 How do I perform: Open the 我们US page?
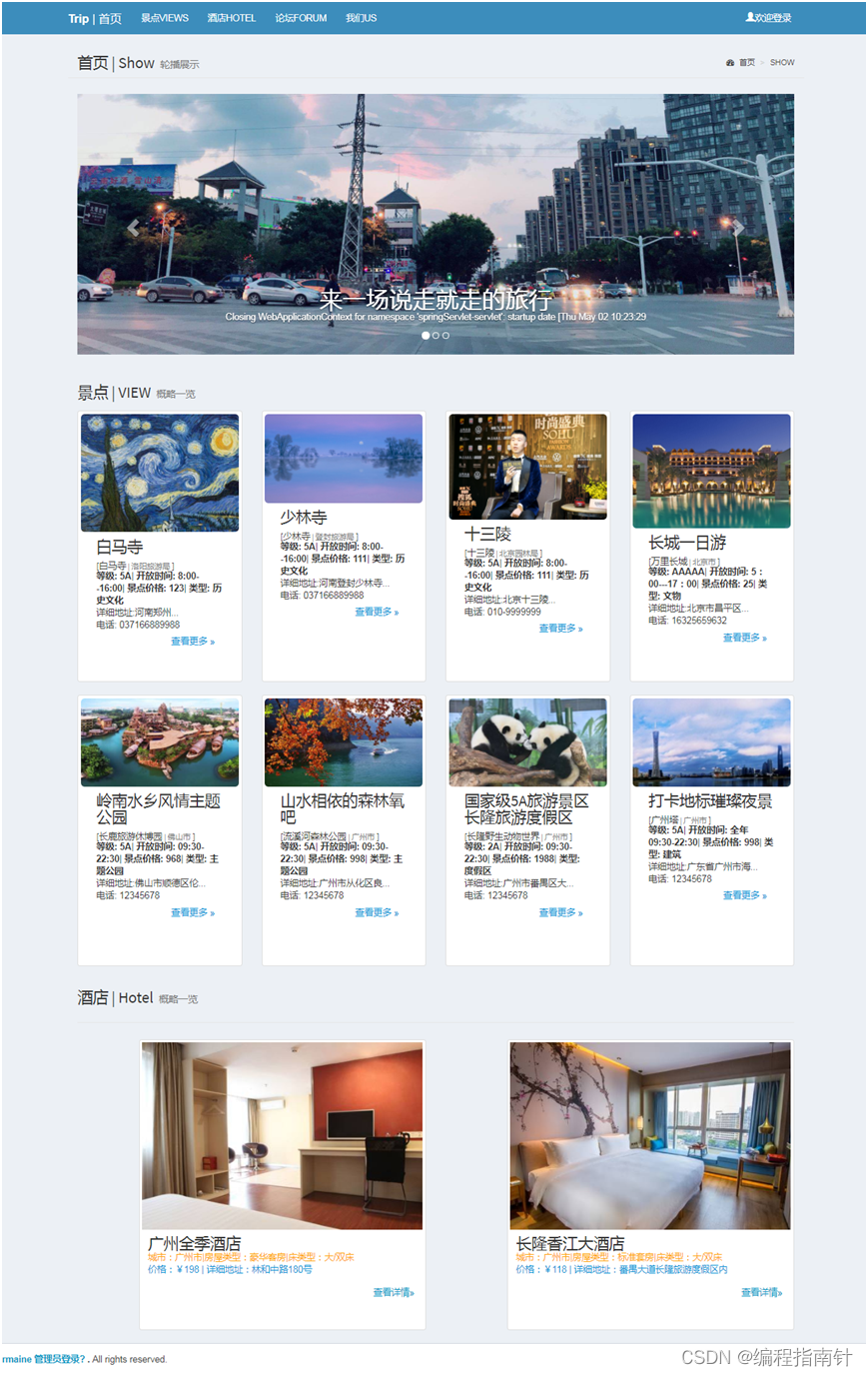(x=361, y=18)
